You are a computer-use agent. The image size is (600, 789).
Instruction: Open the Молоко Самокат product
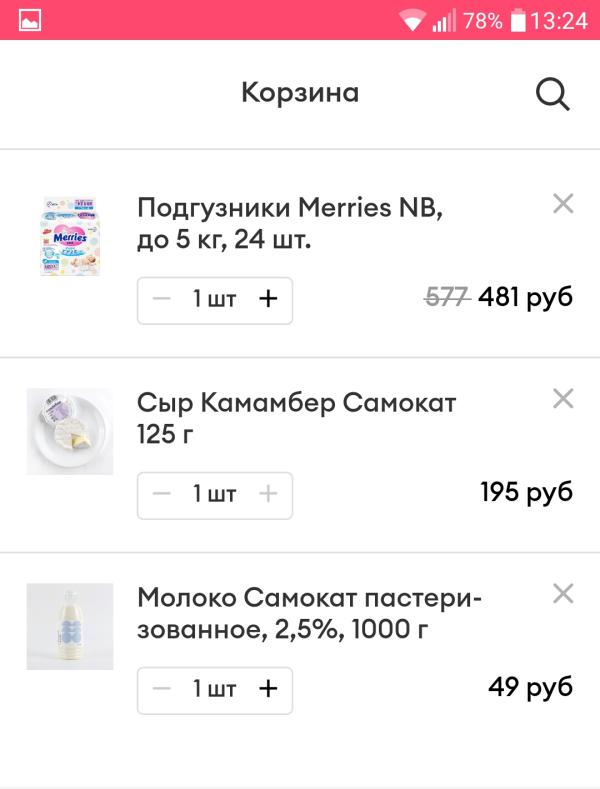tap(310, 614)
